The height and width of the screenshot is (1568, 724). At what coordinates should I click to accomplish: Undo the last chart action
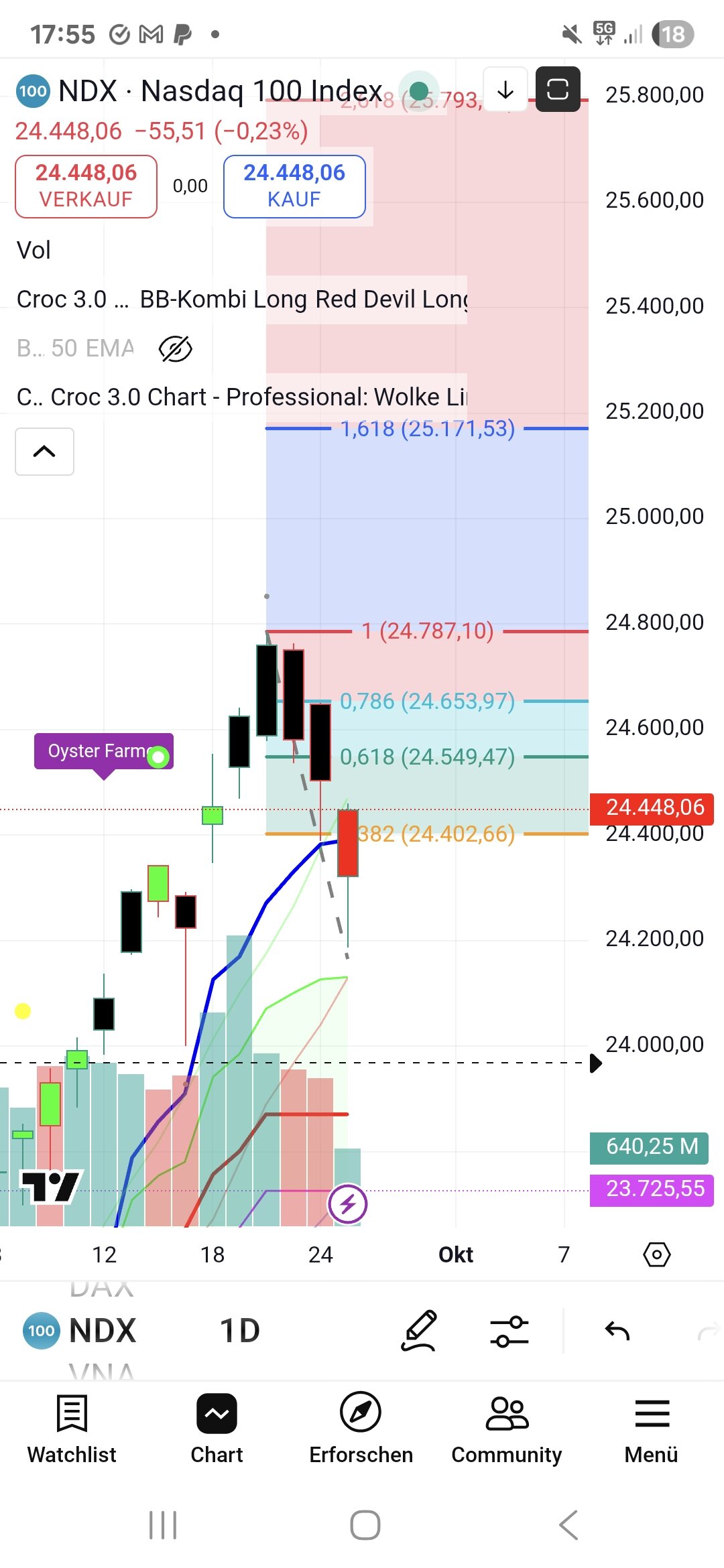coord(617,1331)
